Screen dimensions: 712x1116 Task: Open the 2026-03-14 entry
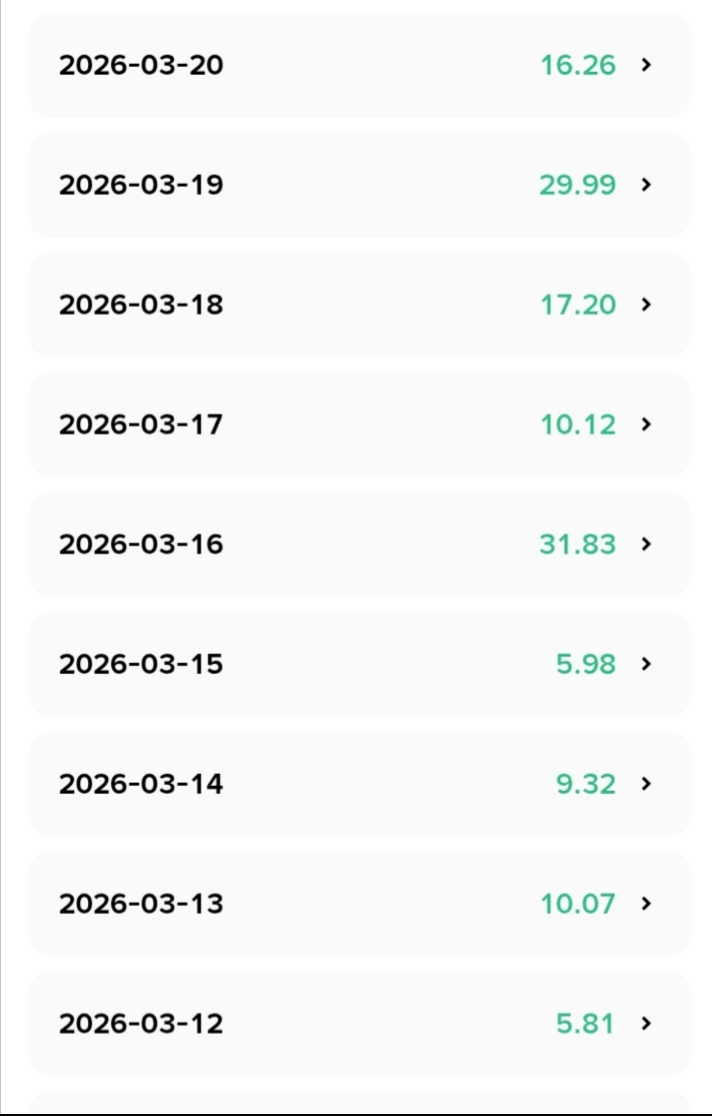pyautogui.click(x=359, y=785)
